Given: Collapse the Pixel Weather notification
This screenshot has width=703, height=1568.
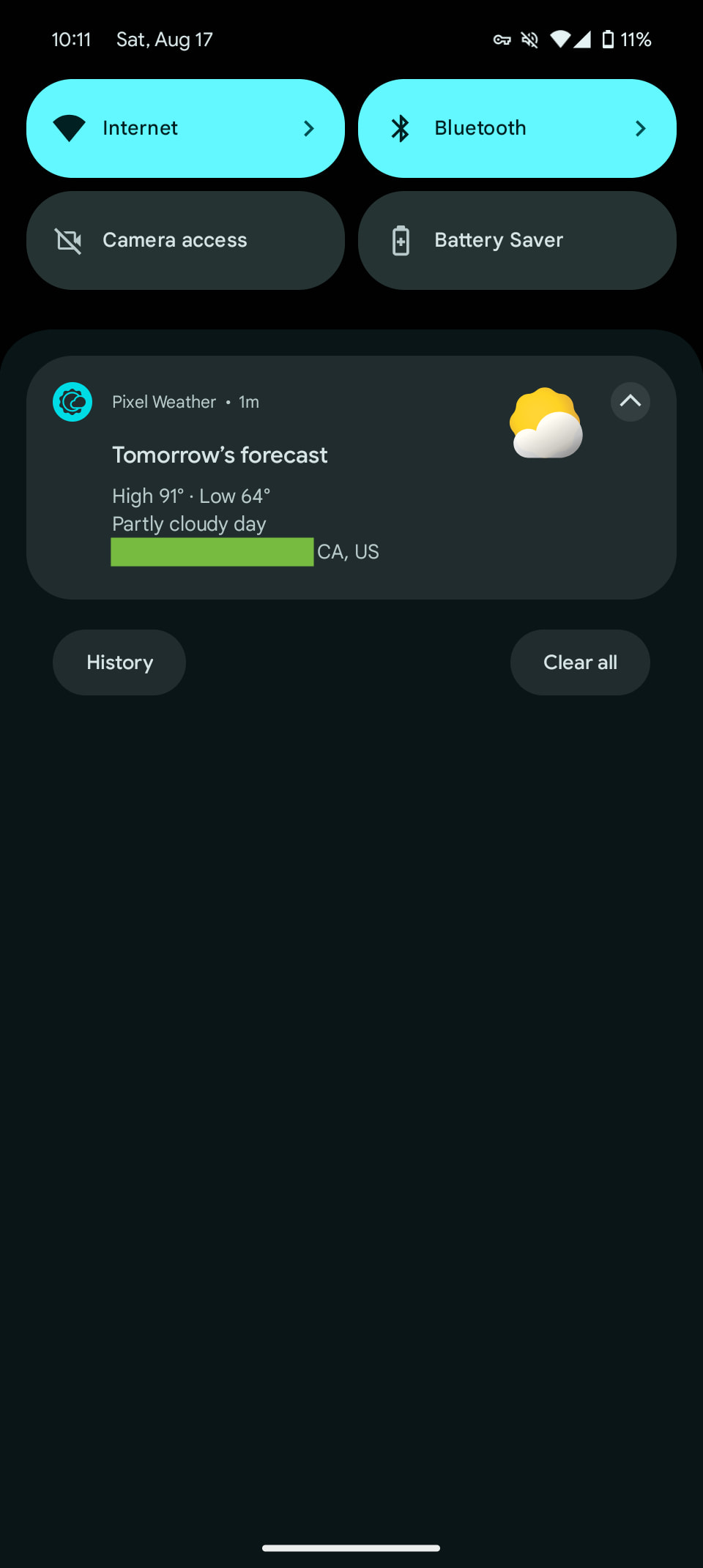Looking at the screenshot, I should [x=630, y=401].
